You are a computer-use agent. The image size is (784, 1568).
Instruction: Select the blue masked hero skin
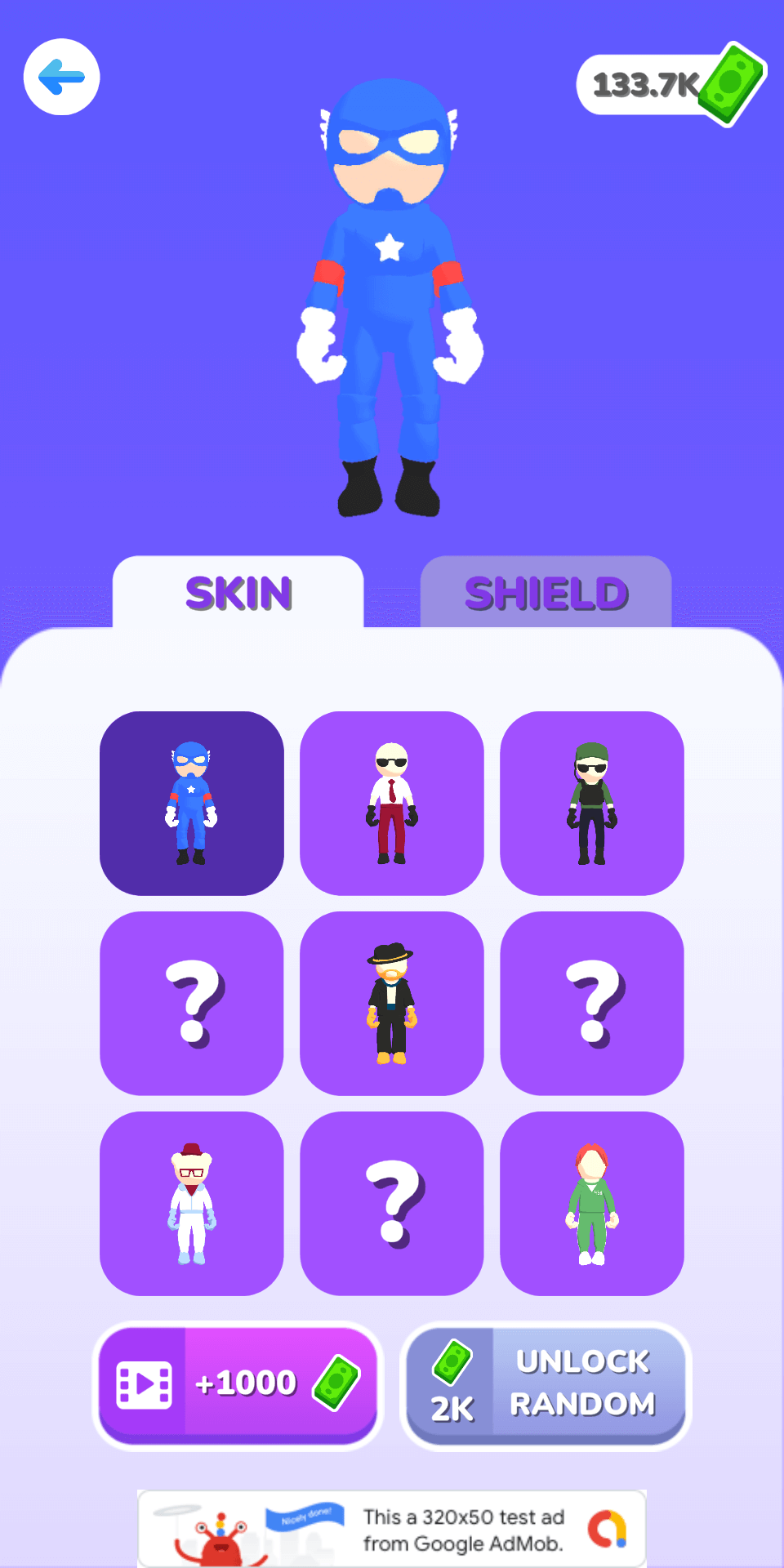tap(192, 804)
